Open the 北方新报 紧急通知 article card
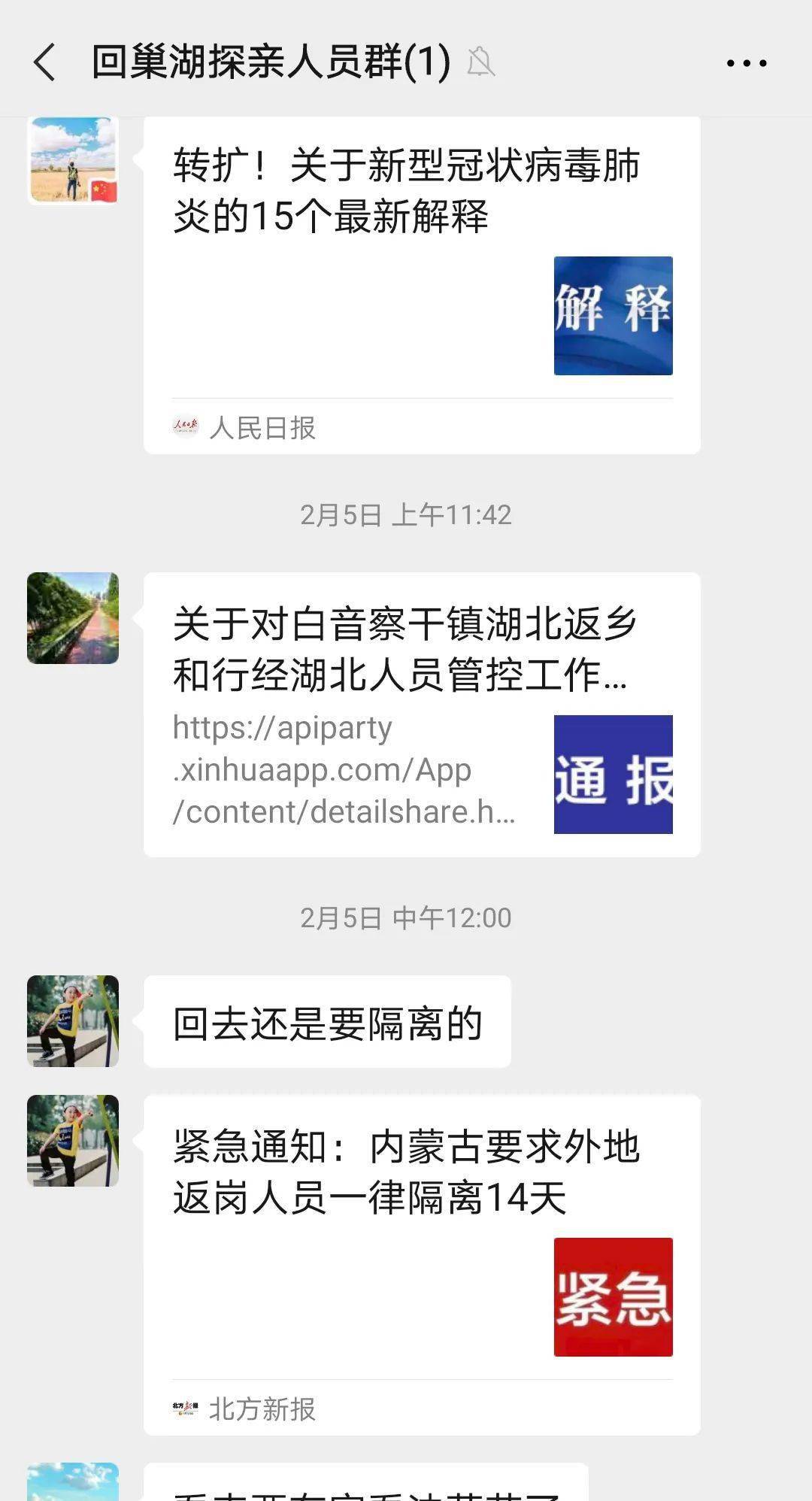The width and height of the screenshot is (812, 1501). tap(422, 1265)
